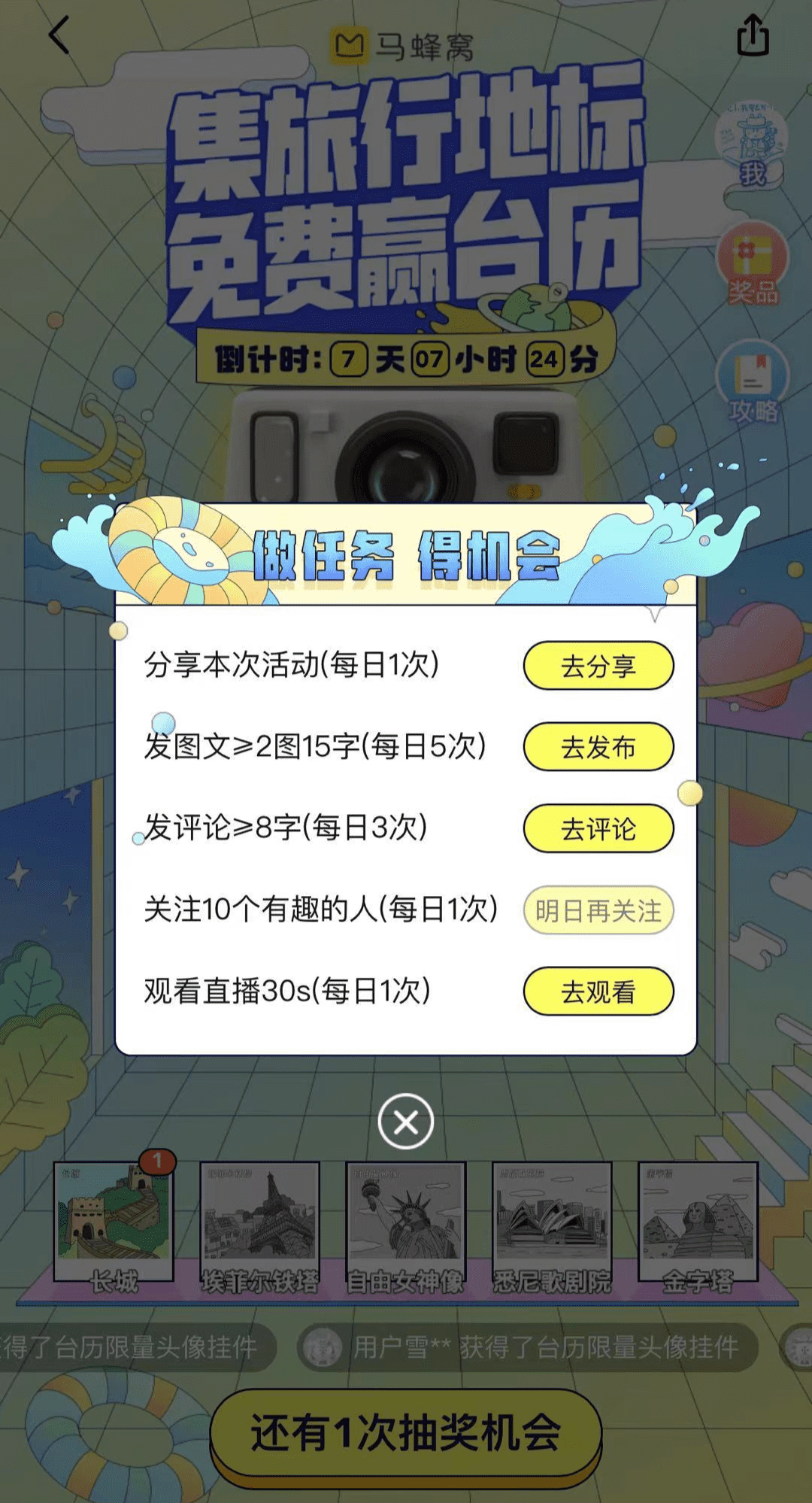Image resolution: width=812 pixels, height=1503 pixels.
Task: Close the task popup
Action: pyautogui.click(x=406, y=1122)
